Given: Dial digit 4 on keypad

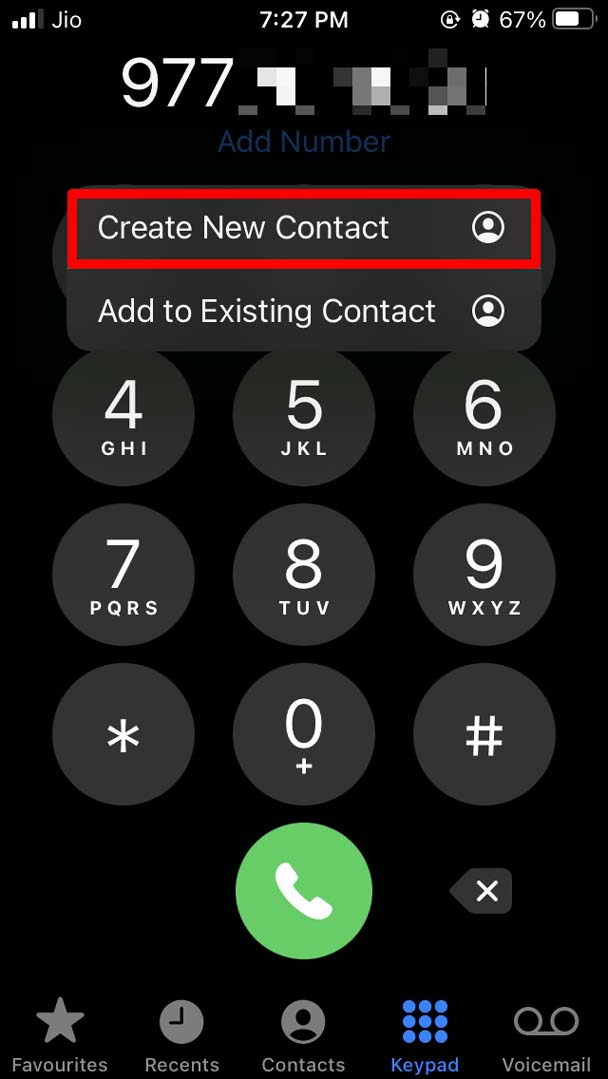Looking at the screenshot, I should (x=124, y=416).
